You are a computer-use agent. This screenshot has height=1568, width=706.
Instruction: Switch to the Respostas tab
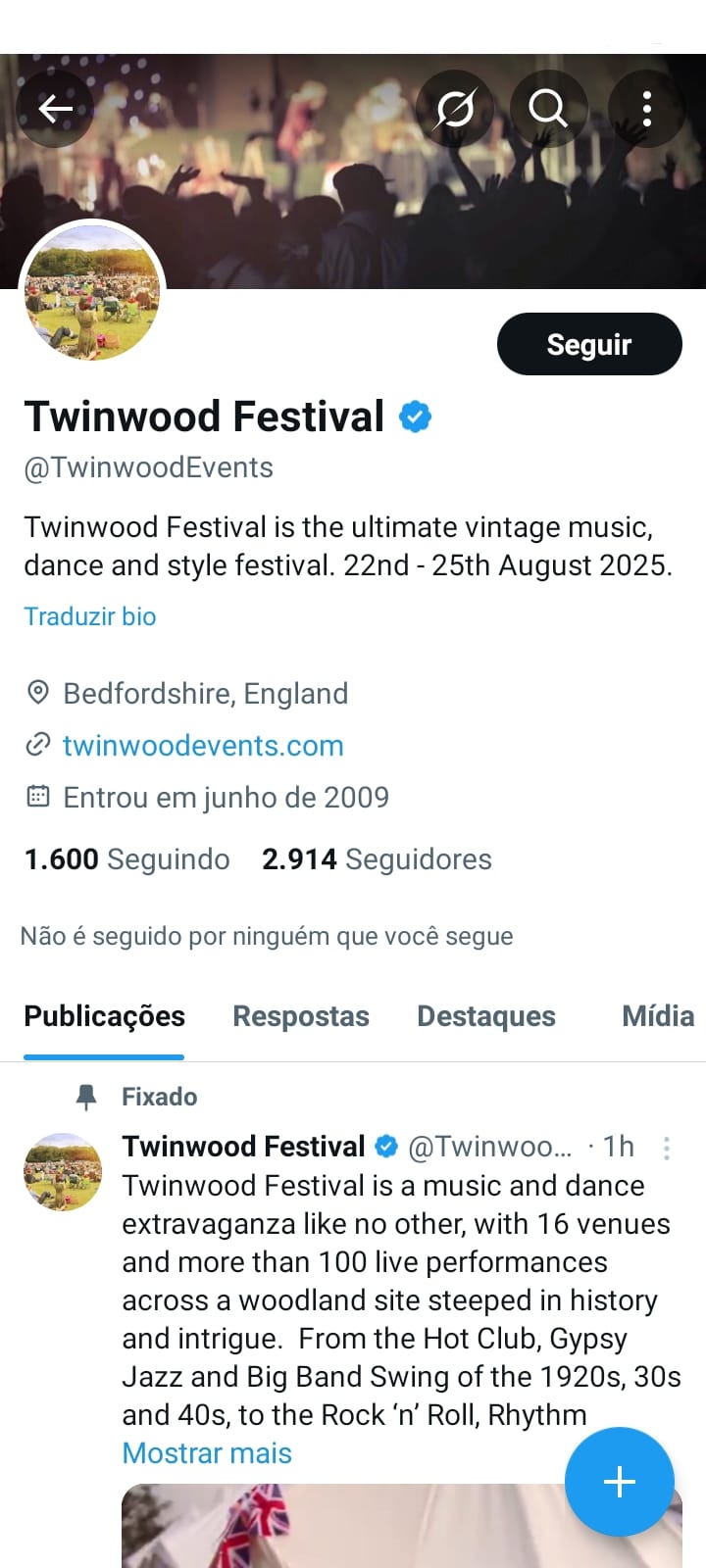coord(300,1016)
